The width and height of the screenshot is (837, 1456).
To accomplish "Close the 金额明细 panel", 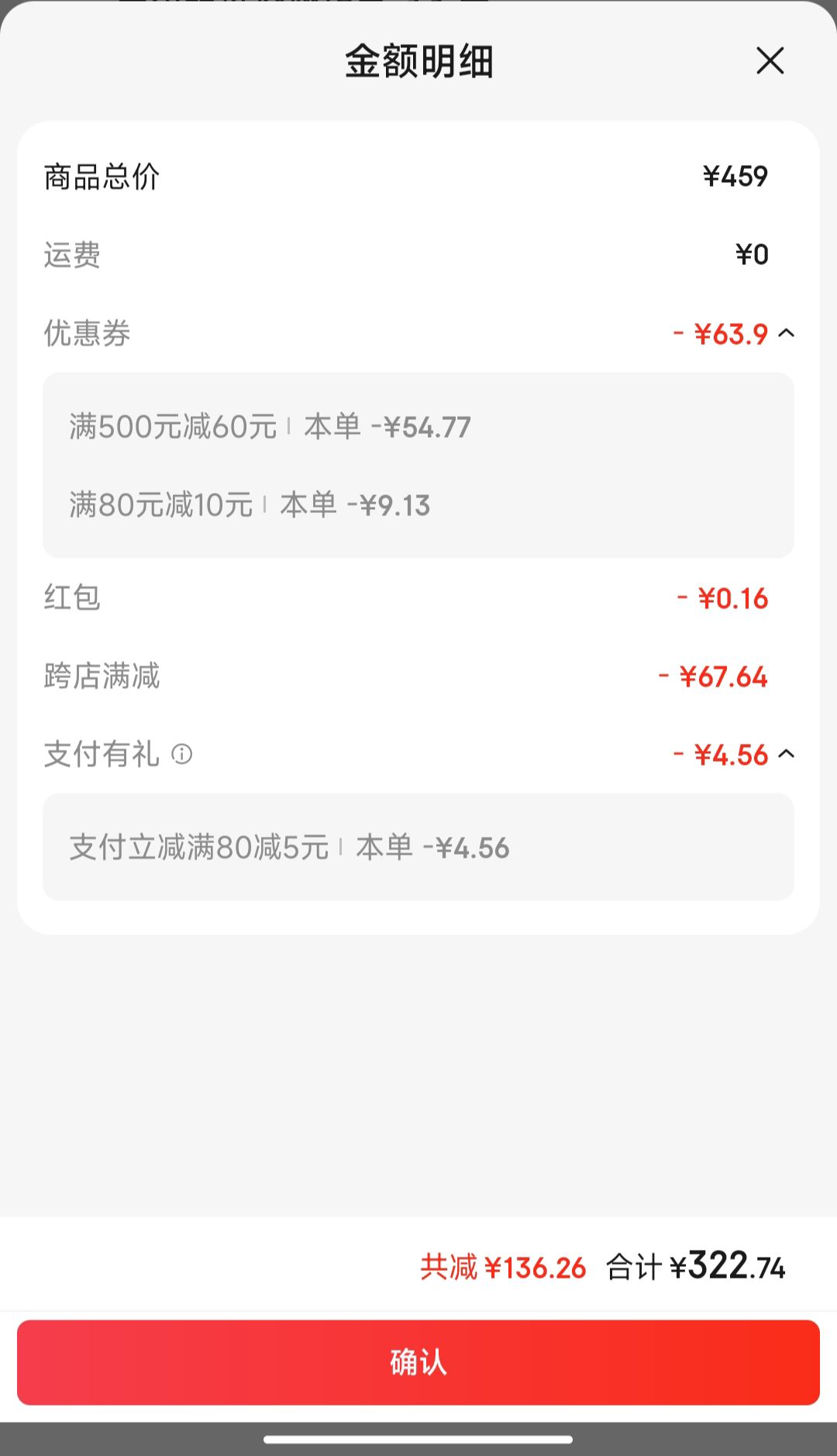I will (x=770, y=60).
